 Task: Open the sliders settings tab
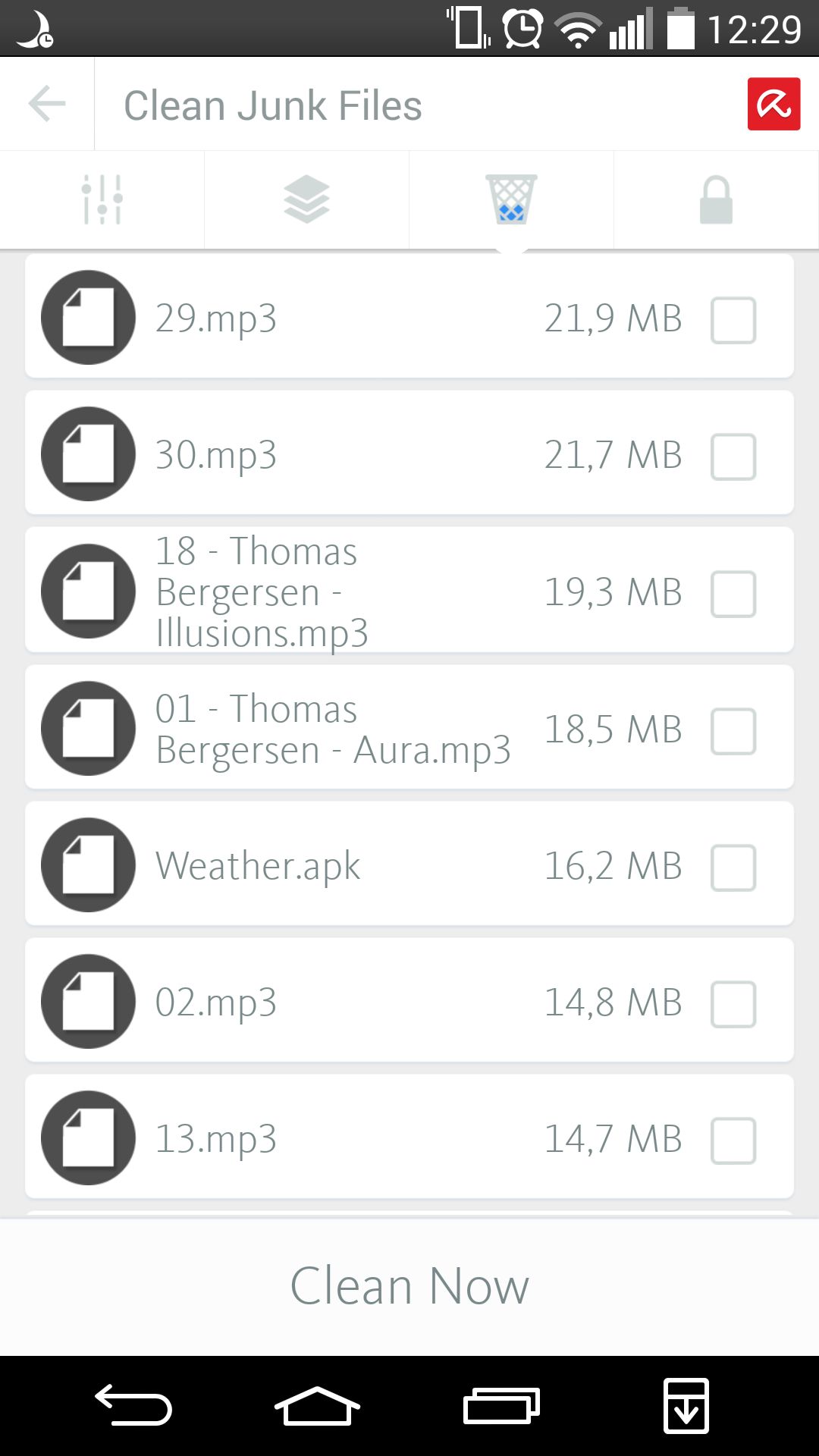pos(102,199)
